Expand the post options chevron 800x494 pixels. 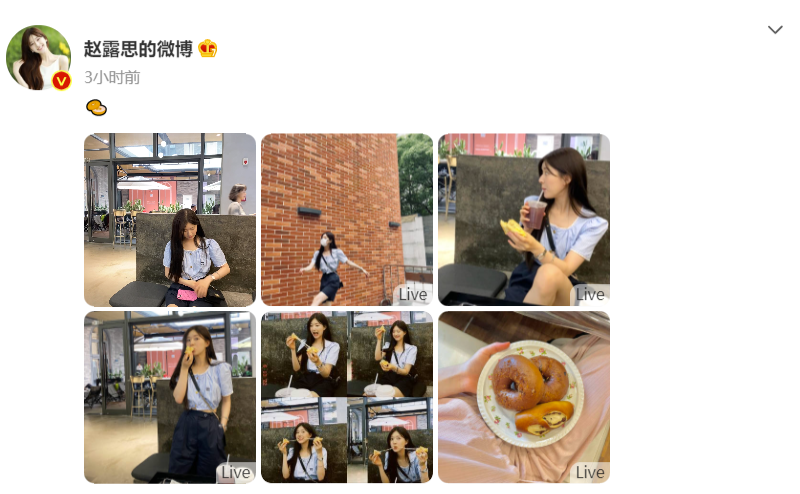(x=775, y=30)
